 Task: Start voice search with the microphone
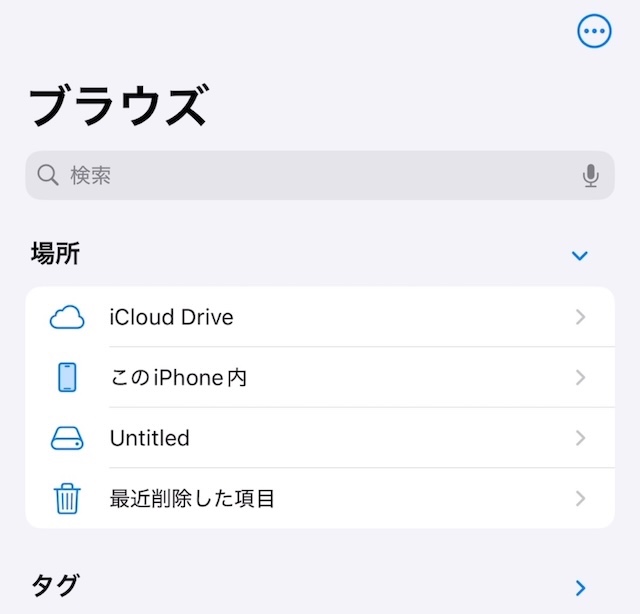click(x=591, y=176)
